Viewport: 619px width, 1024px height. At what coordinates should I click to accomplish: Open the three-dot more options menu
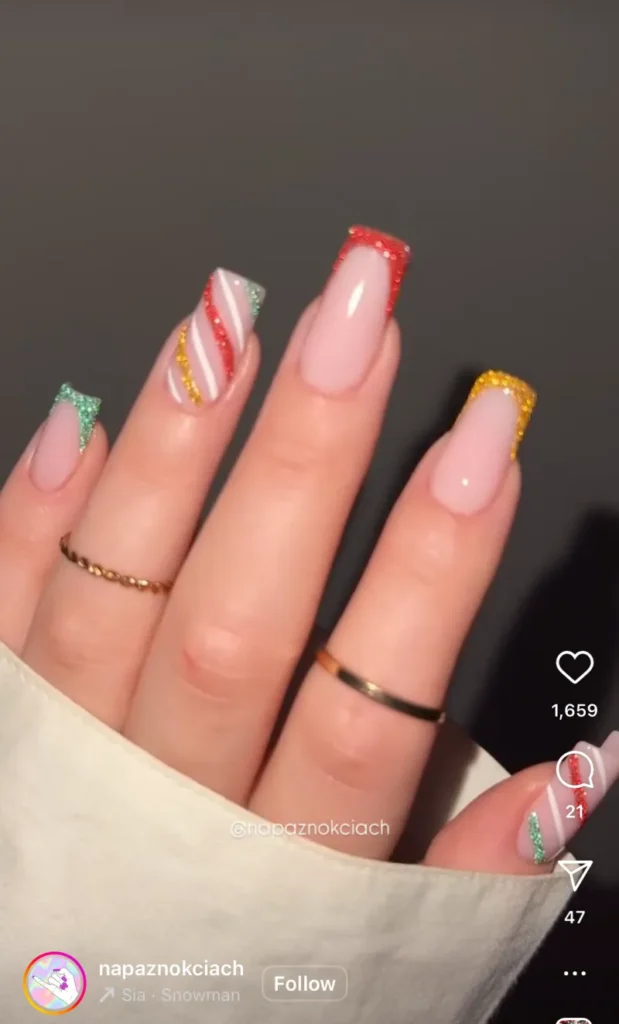tap(574, 973)
